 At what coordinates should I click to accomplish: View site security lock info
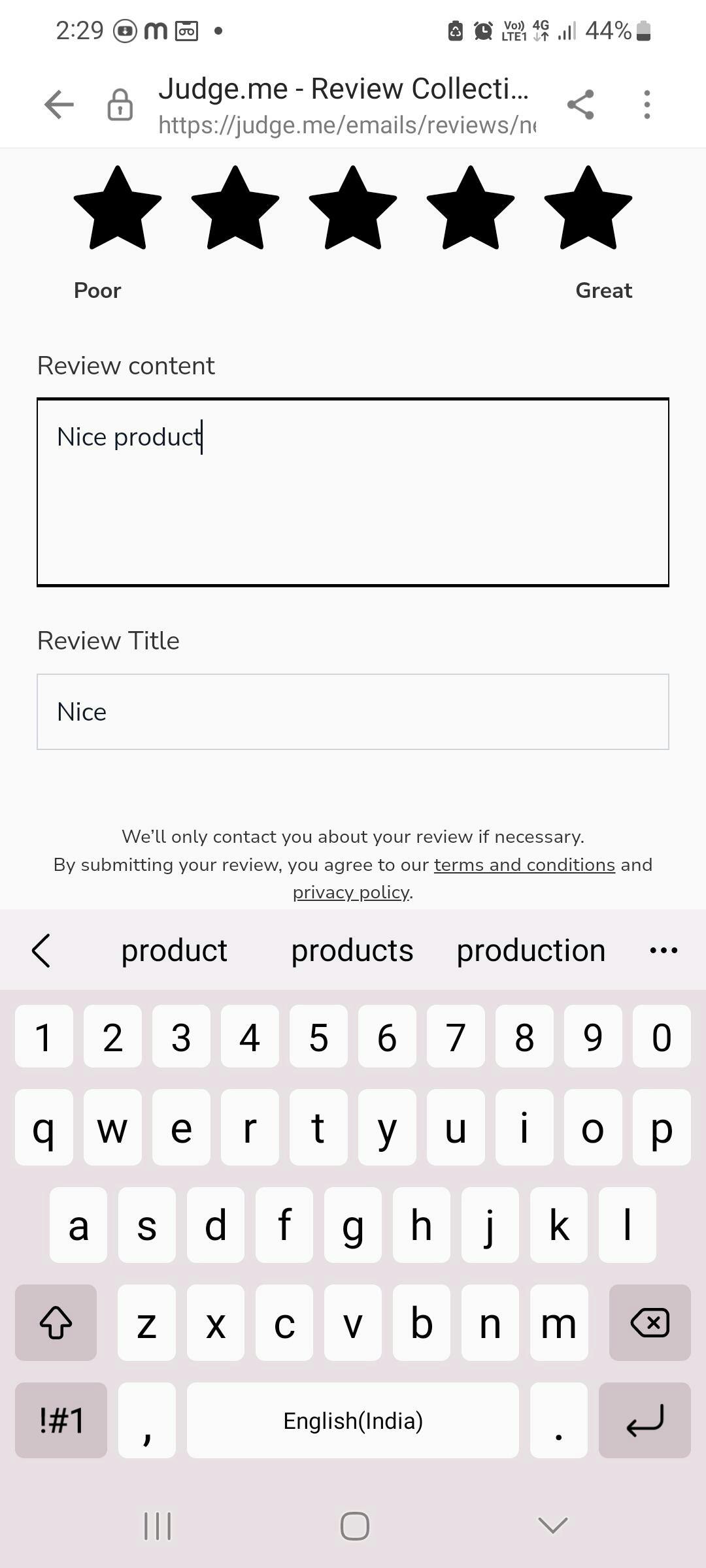pos(120,105)
